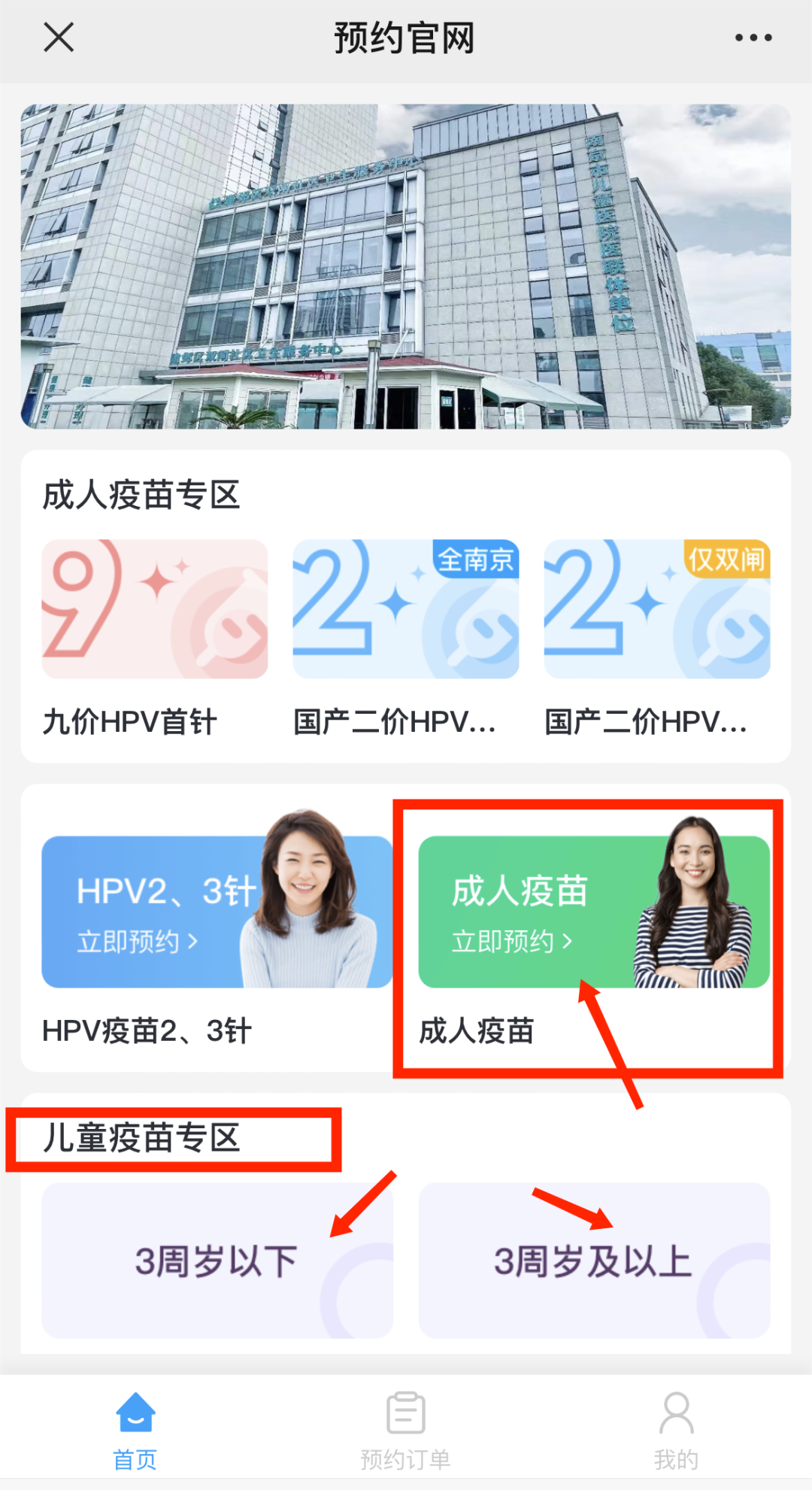Choose the 3周岁以下 children's vaccine option
This screenshot has height=1490, width=812.
[217, 1260]
